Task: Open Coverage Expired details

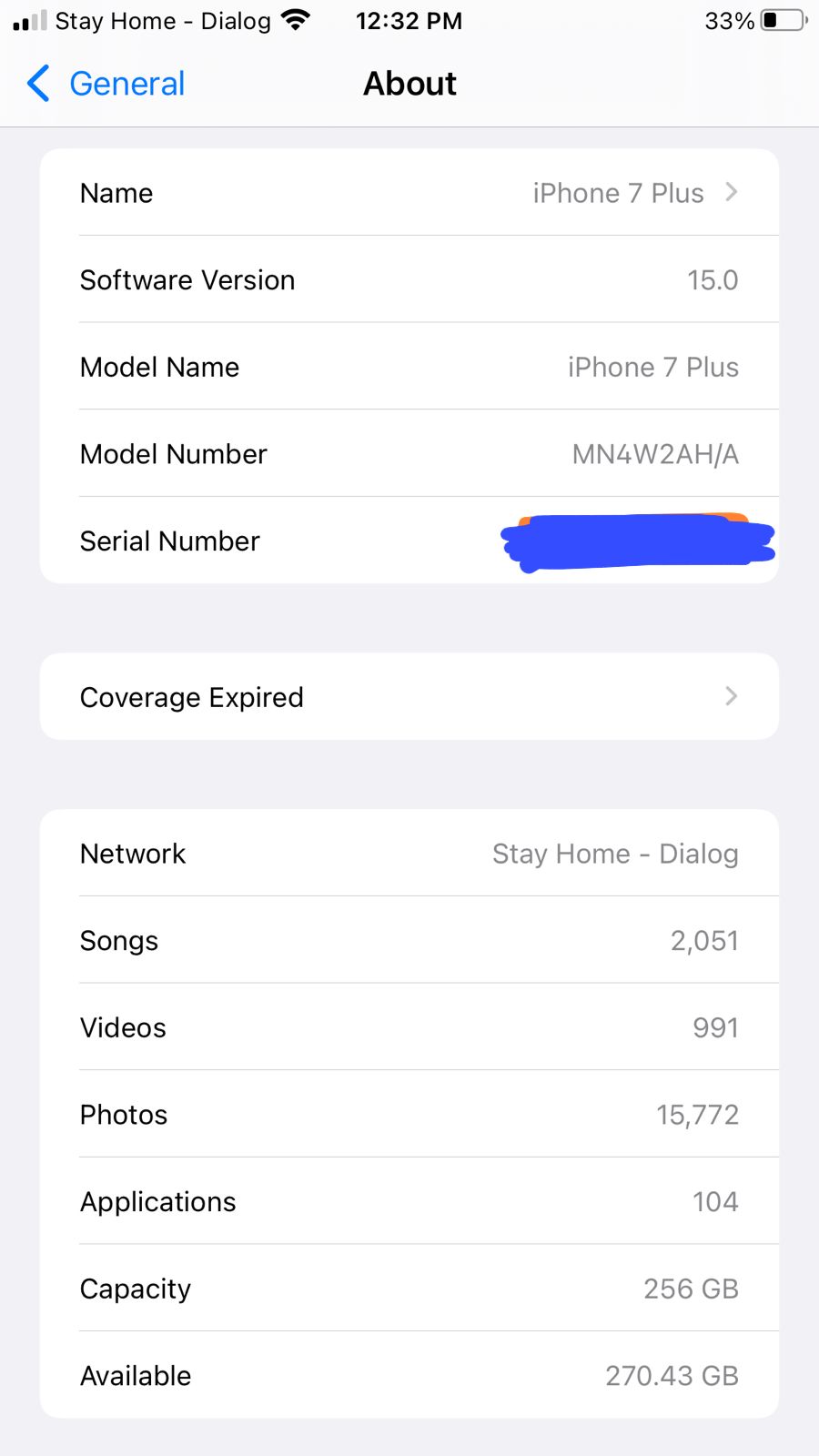Action: click(x=409, y=697)
